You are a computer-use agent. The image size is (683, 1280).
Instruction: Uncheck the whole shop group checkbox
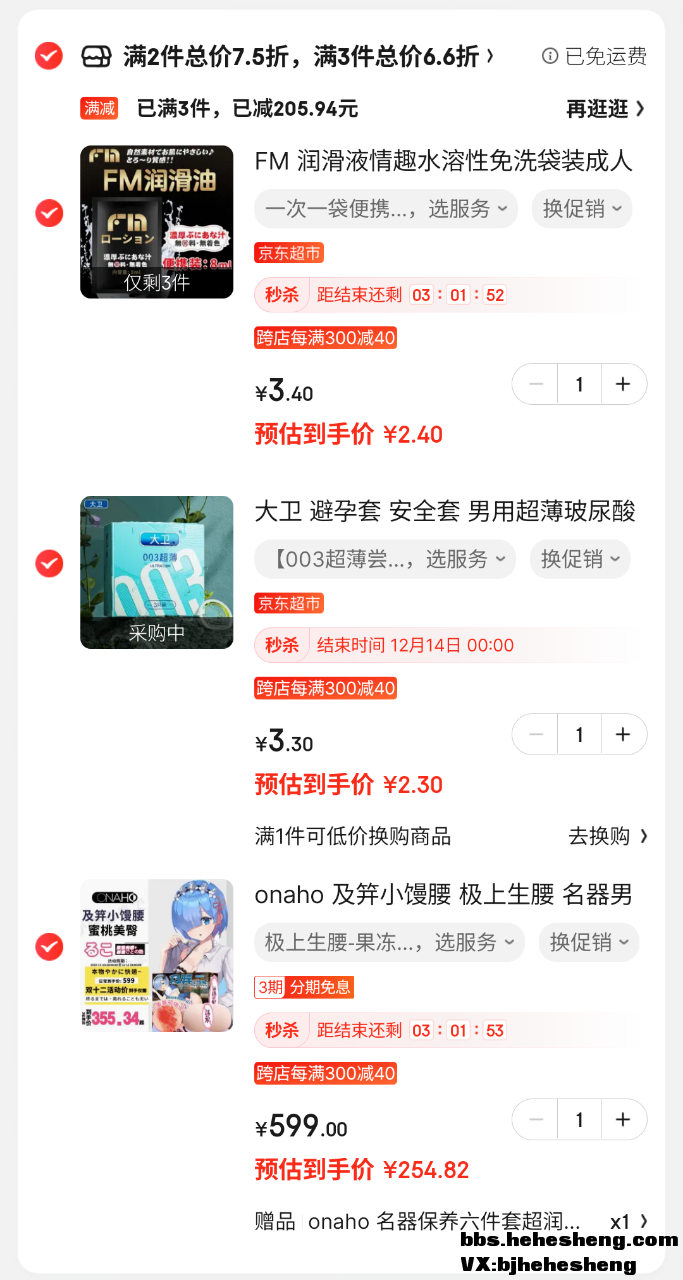[49, 56]
